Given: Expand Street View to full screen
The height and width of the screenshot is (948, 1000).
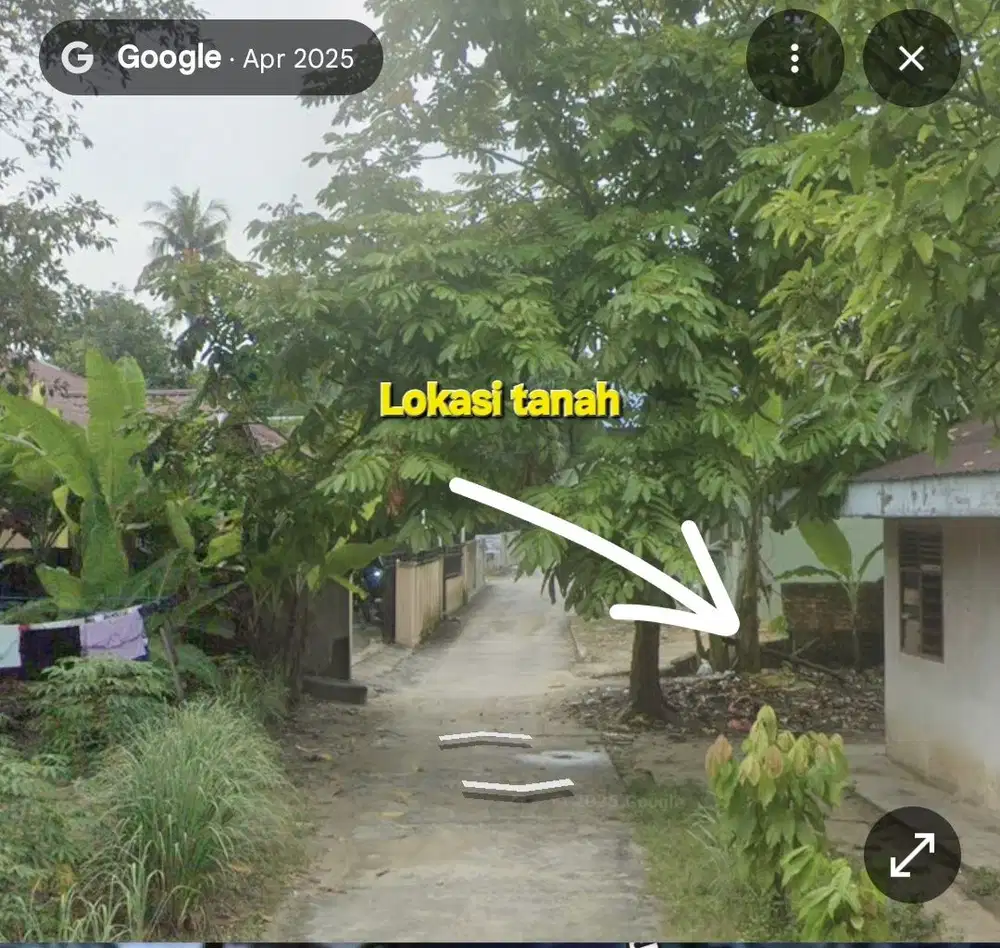Looking at the screenshot, I should [x=911, y=854].
